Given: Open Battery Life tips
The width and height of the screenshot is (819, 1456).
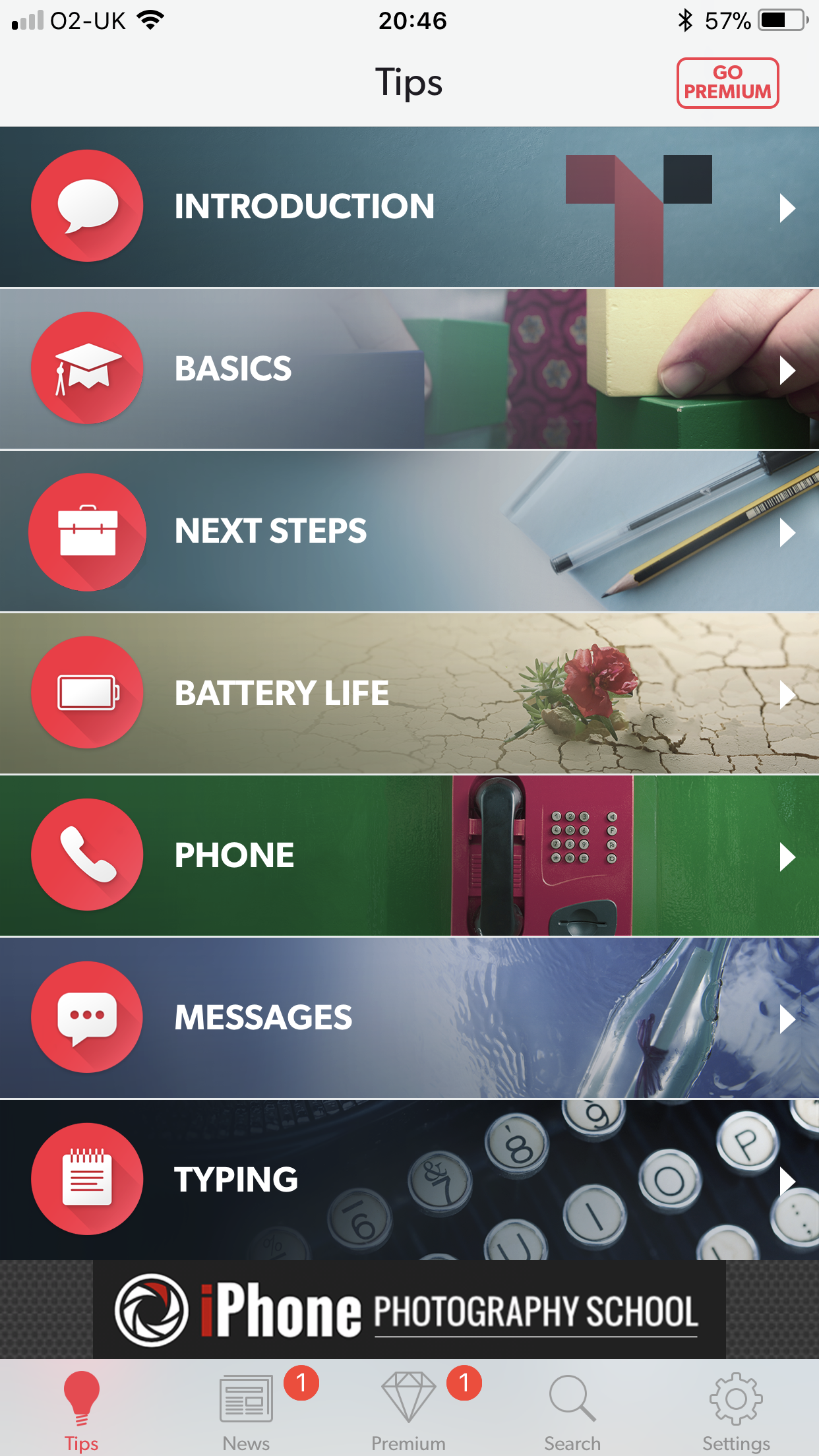Looking at the screenshot, I should pos(409,694).
